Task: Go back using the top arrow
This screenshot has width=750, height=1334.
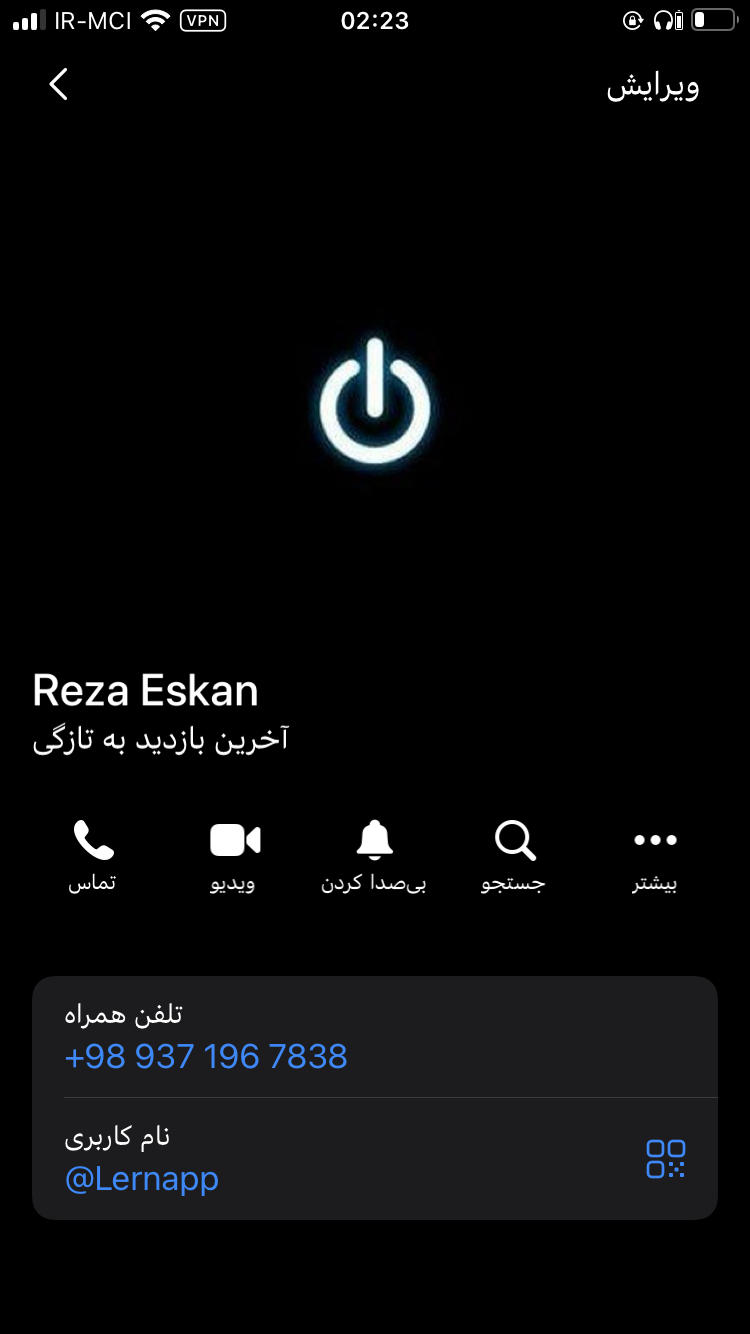Action: click(x=58, y=85)
